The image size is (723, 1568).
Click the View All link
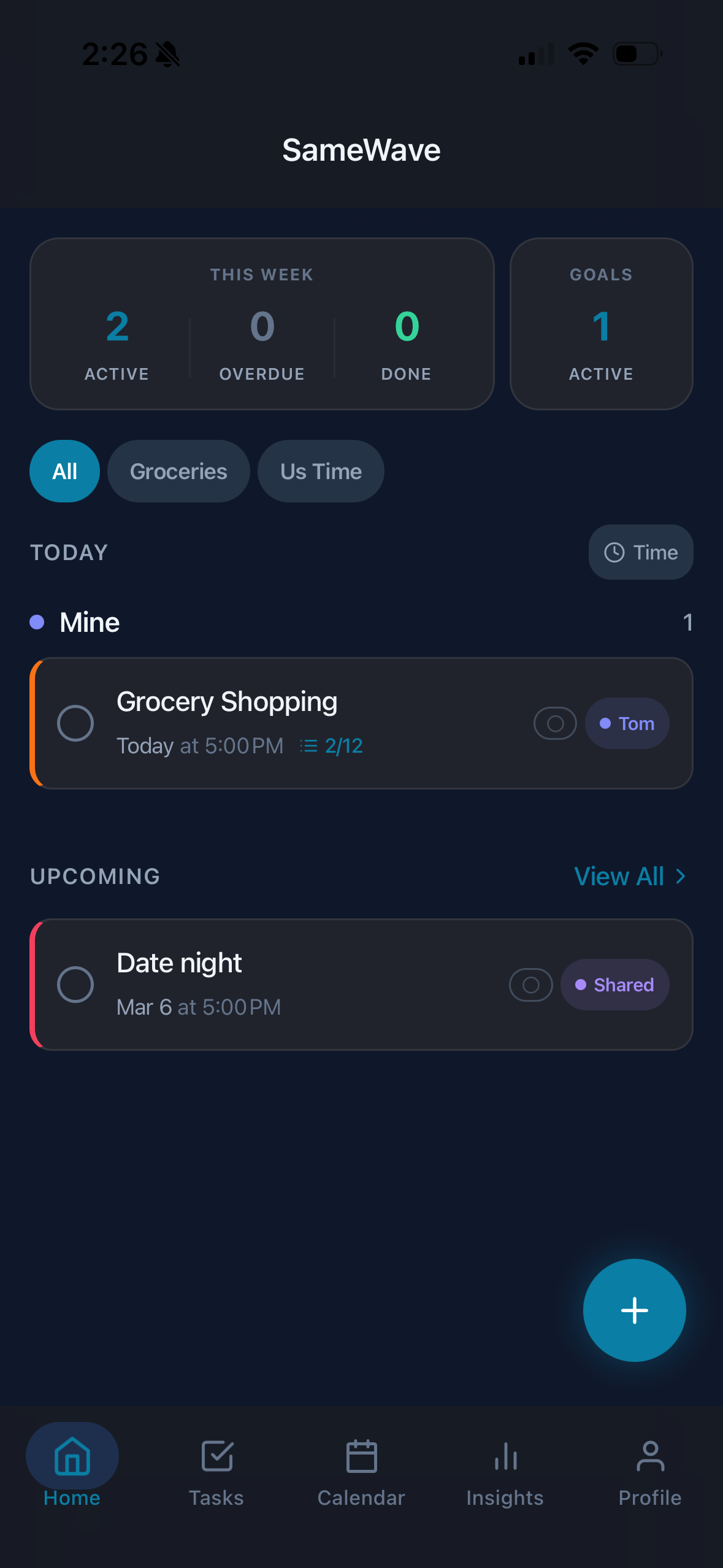point(619,876)
